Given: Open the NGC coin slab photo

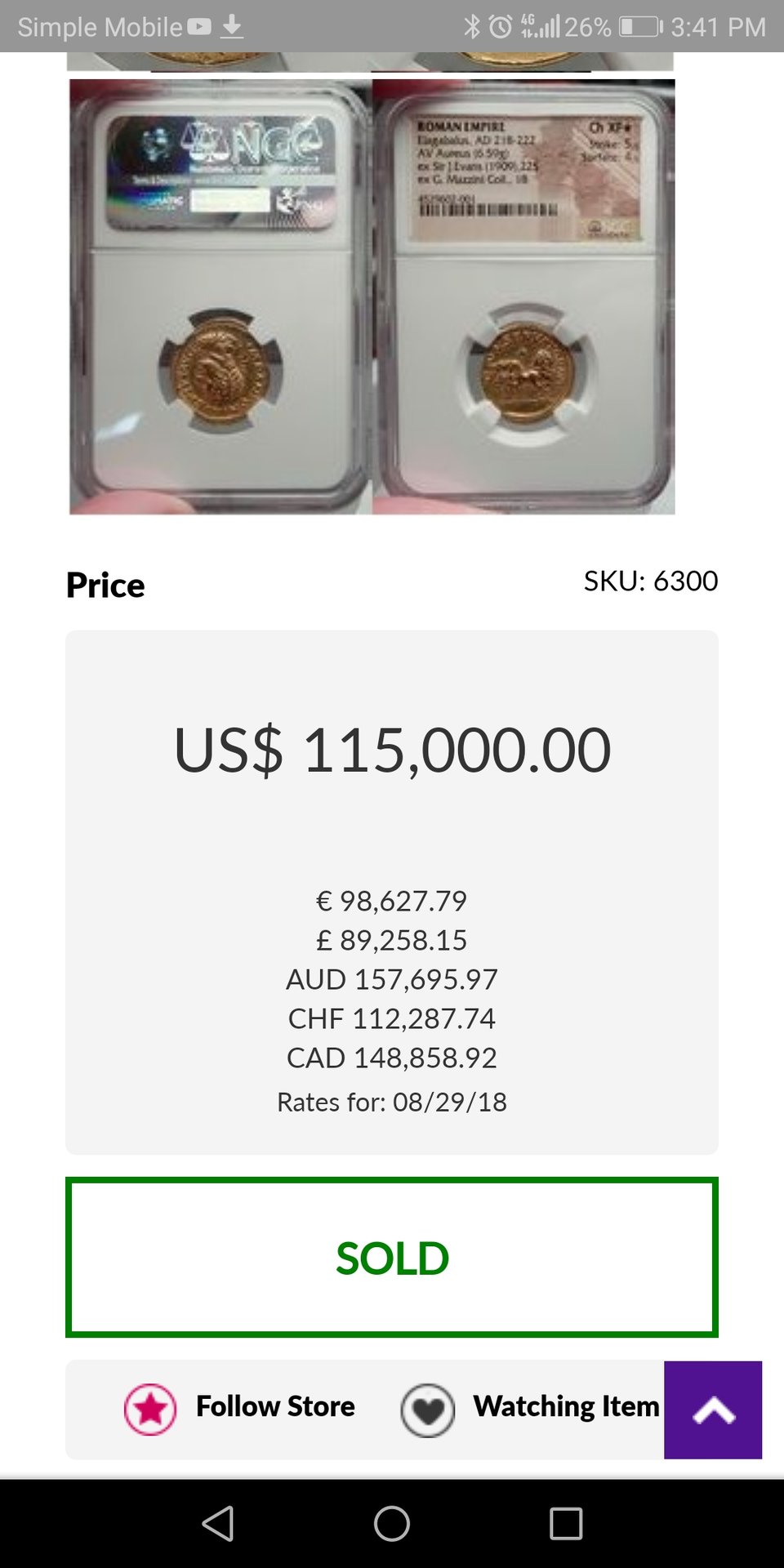Looking at the screenshot, I should coord(372,296).
